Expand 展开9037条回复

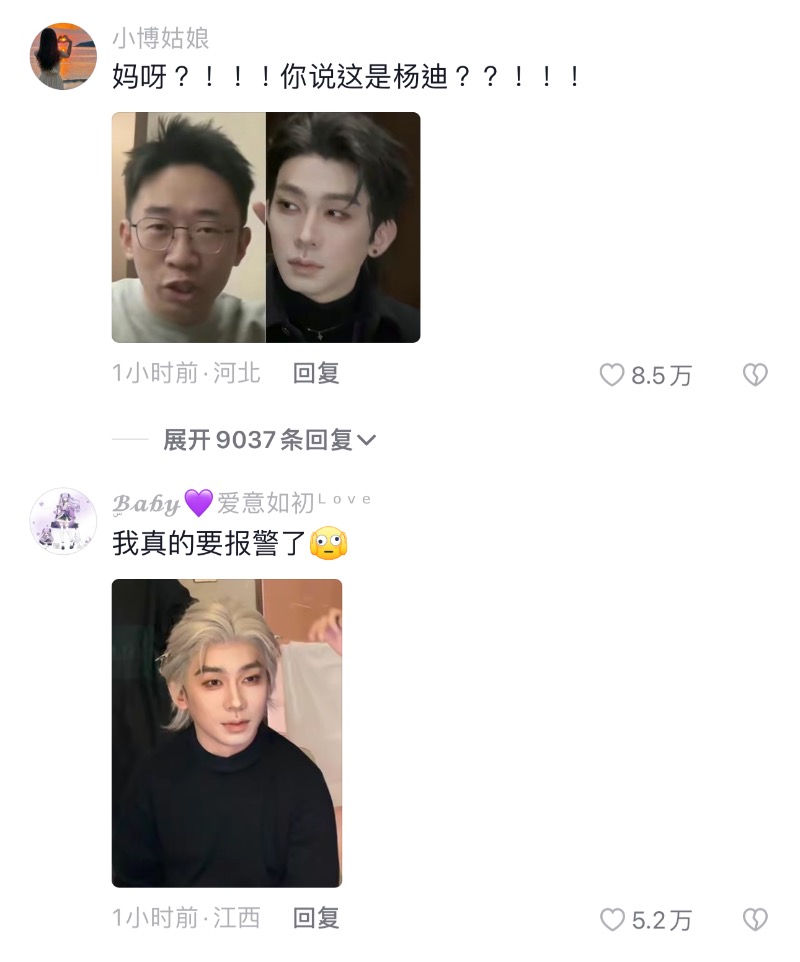(270, 440)
